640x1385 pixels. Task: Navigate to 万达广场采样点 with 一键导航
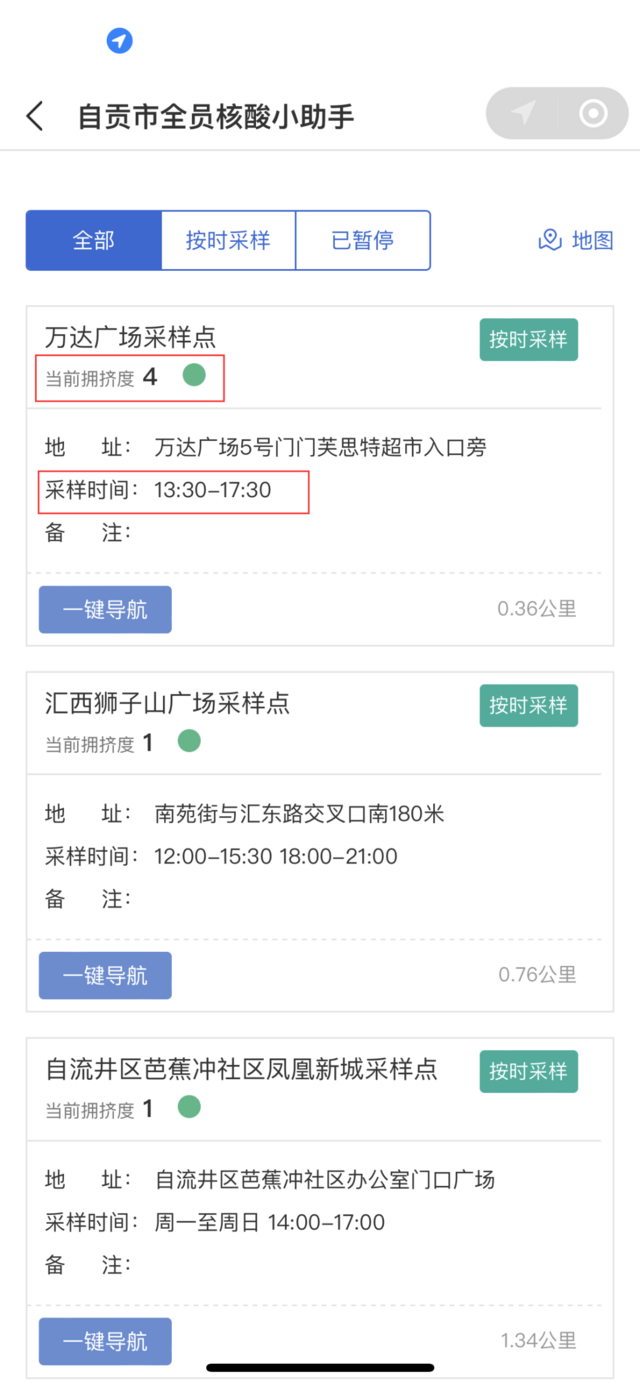coord(105,609)
